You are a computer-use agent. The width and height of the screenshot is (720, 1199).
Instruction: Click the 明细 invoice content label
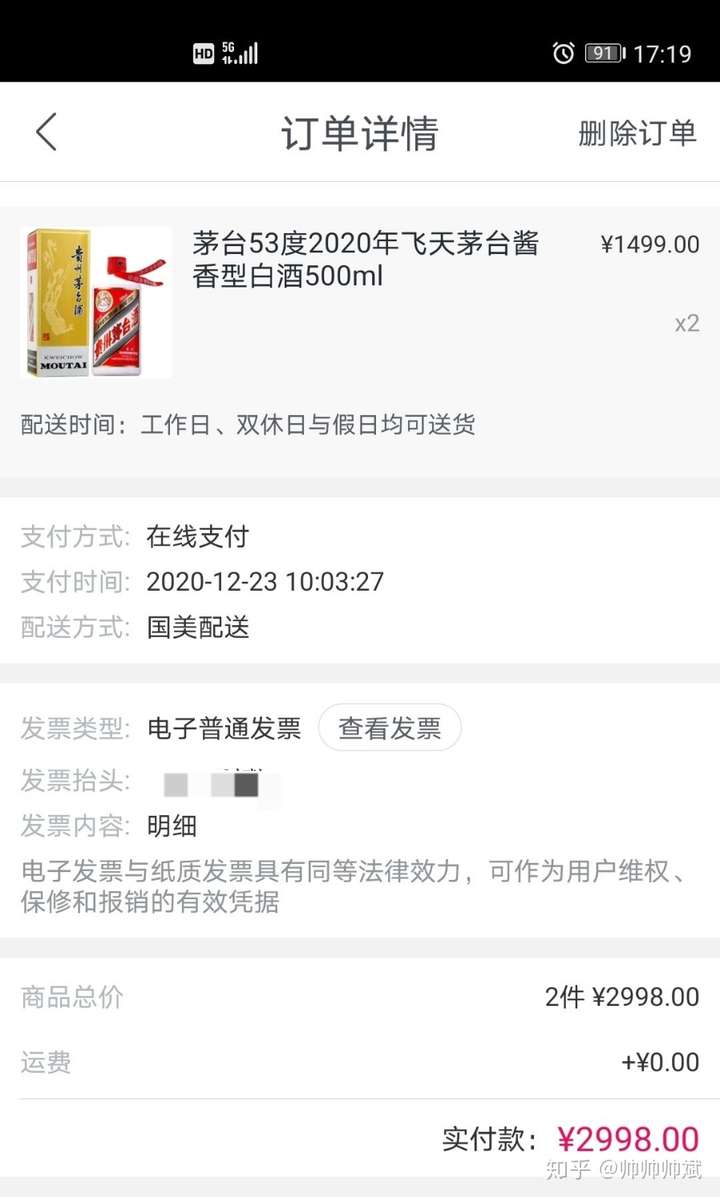[168, 827]
